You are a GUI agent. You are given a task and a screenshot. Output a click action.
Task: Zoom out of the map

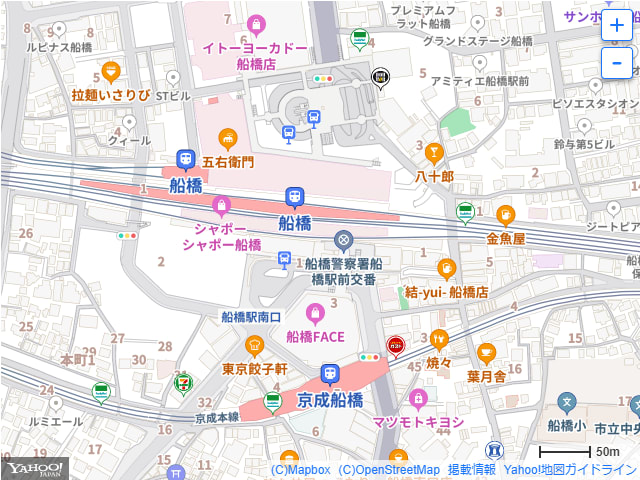click(x=616, y=63)
